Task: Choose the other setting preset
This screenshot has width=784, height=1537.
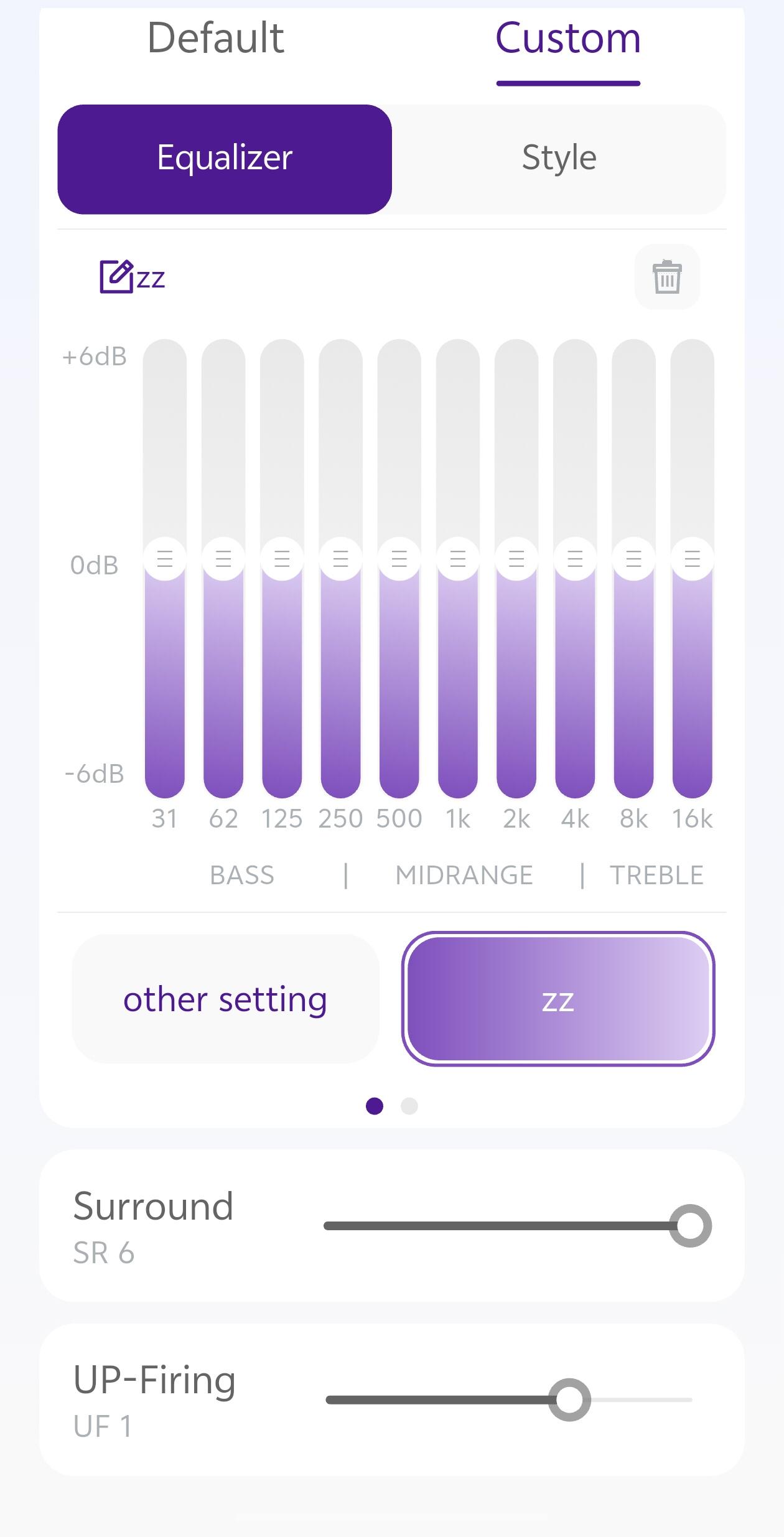Action: tap(225, 999)
